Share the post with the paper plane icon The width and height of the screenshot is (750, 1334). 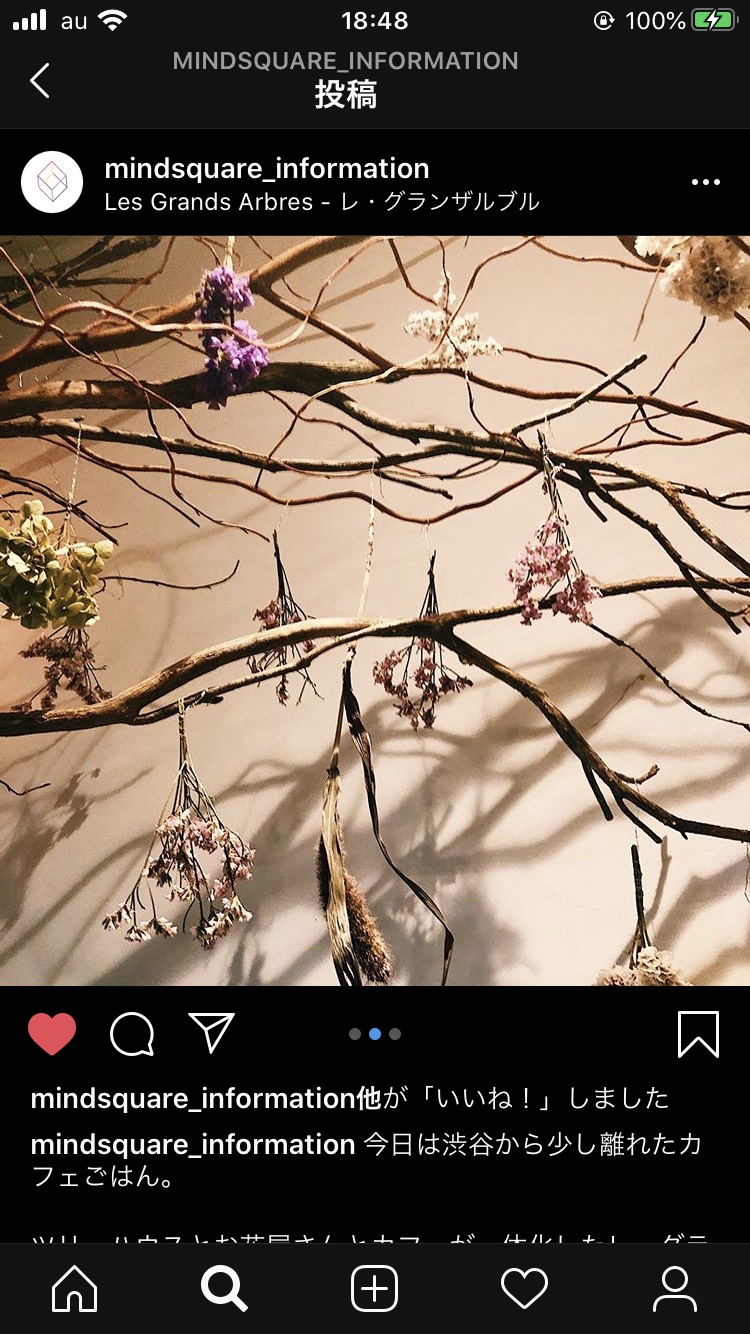pos(211,1033)
